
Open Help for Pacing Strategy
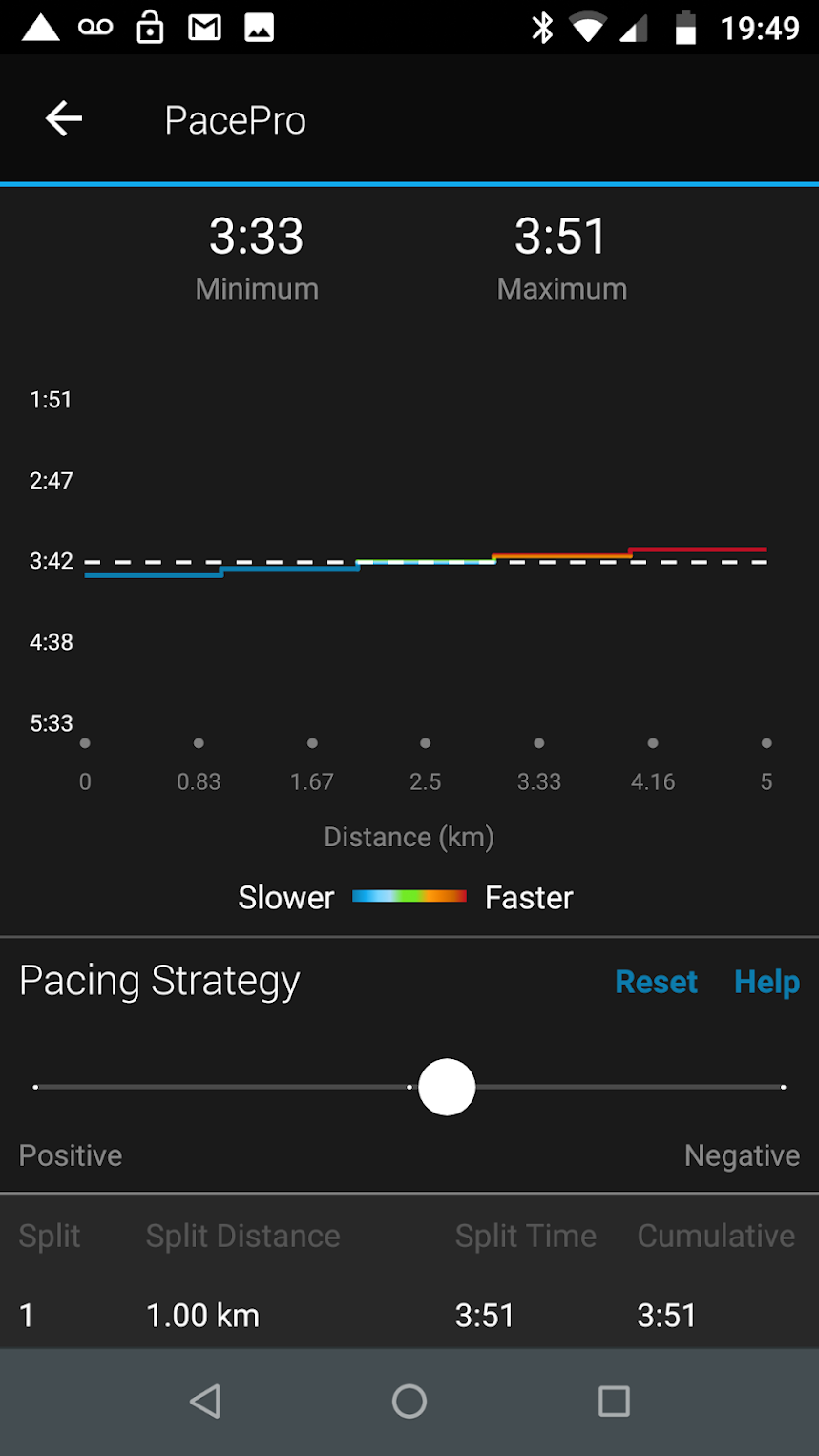pos(766,982)
